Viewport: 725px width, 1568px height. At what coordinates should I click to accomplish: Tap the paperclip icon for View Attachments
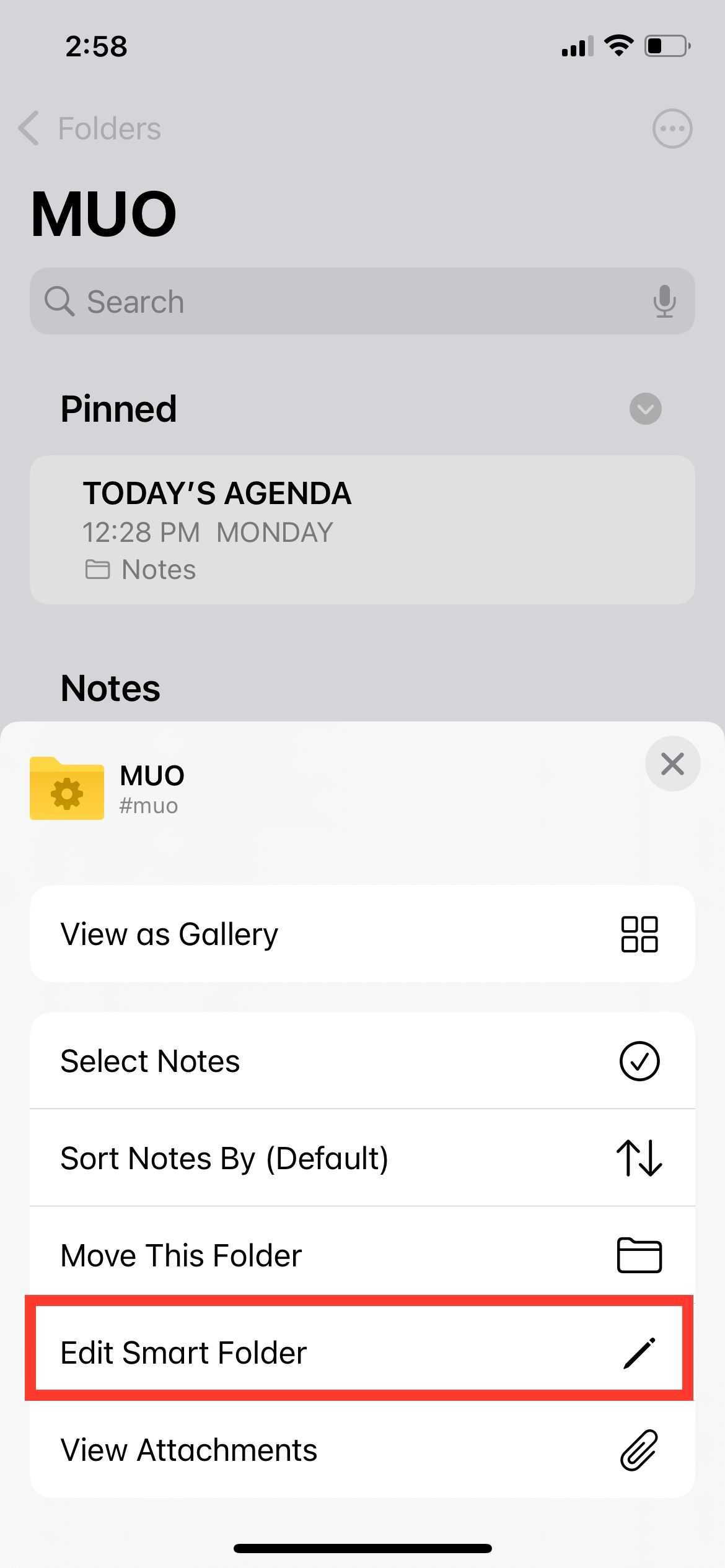(640, 1450)
